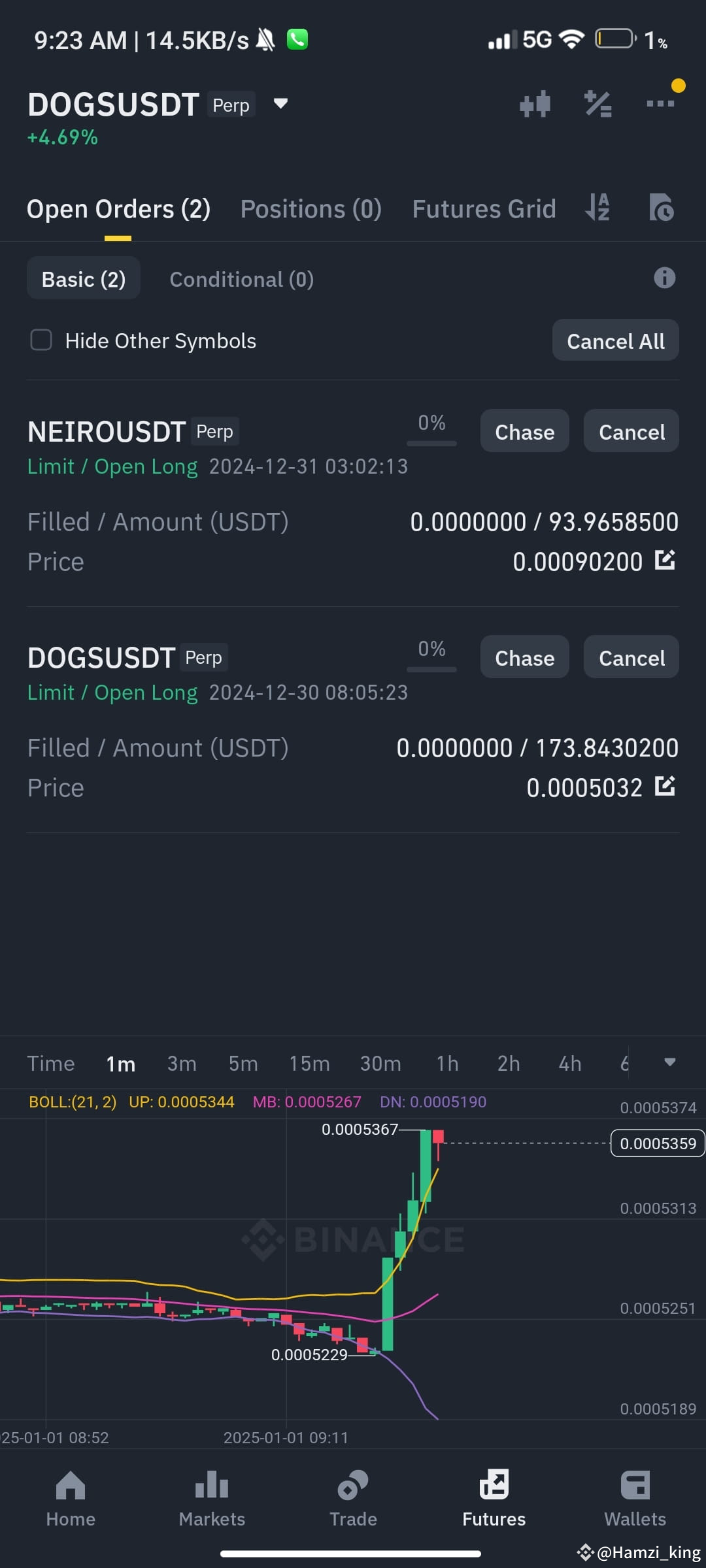Chase the NEIROUSDT limit order
Viewport: 706px width, 1568px height.
click(524, 431)
